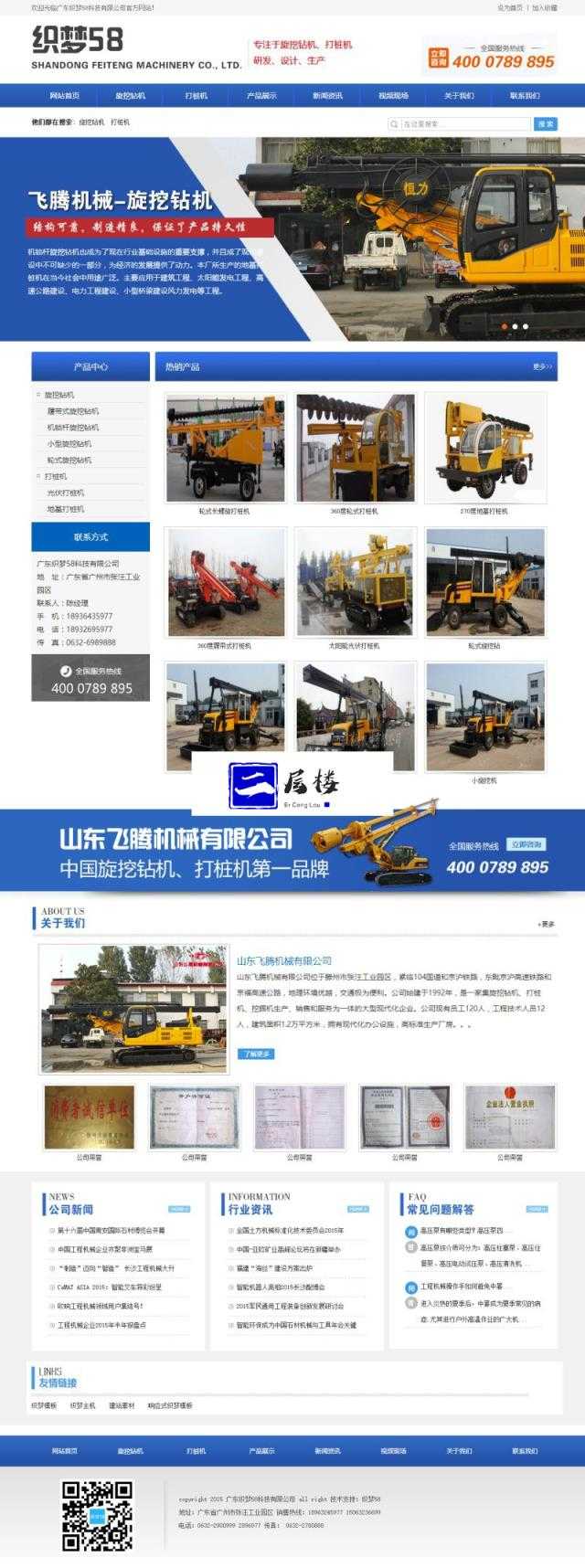Open 联系我们 in top navigation bar
The width and height of the screenshot is (585, 1568).
(525, 96)
